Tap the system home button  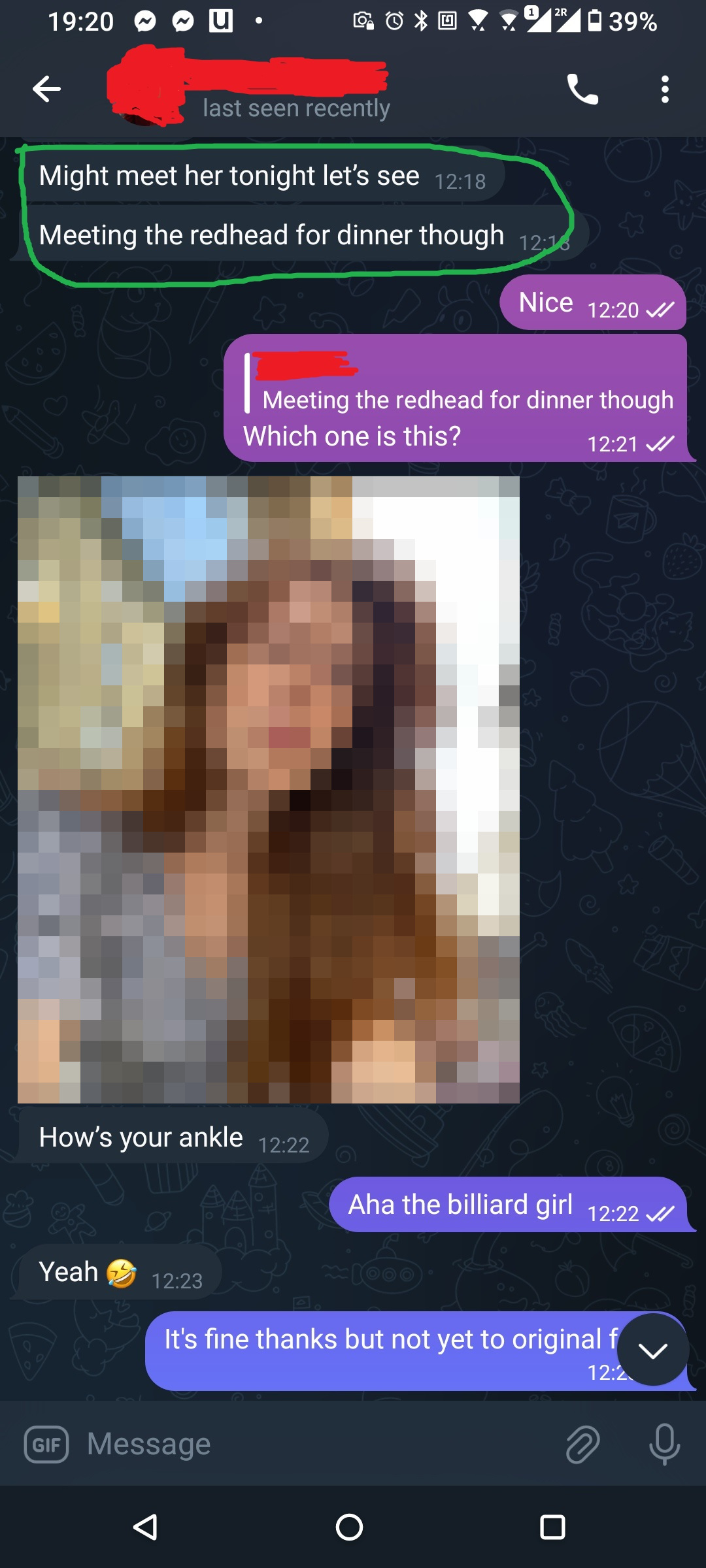349,1527
